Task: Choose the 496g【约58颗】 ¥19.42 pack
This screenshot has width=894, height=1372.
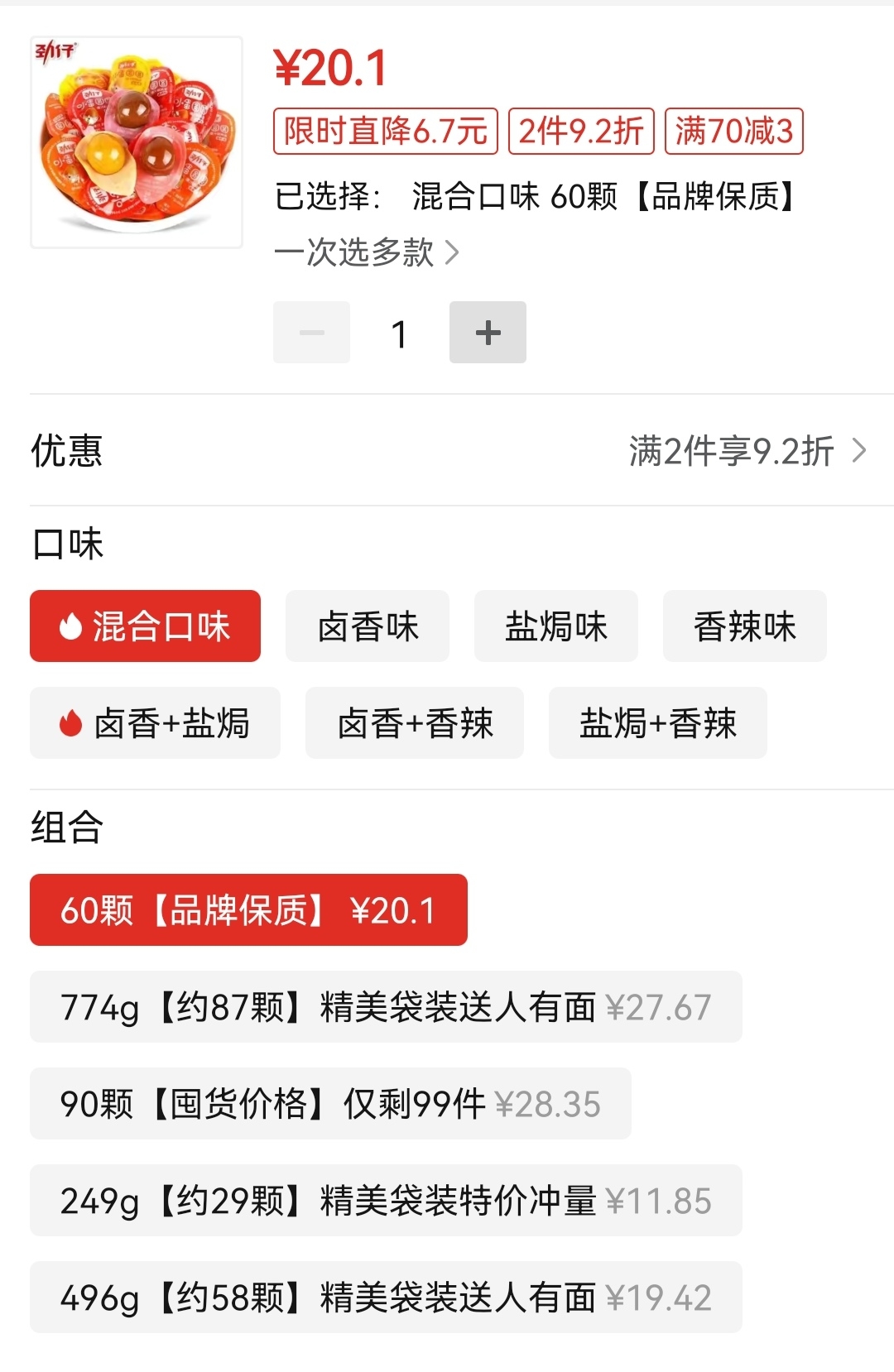Action: click(386, 1298)
